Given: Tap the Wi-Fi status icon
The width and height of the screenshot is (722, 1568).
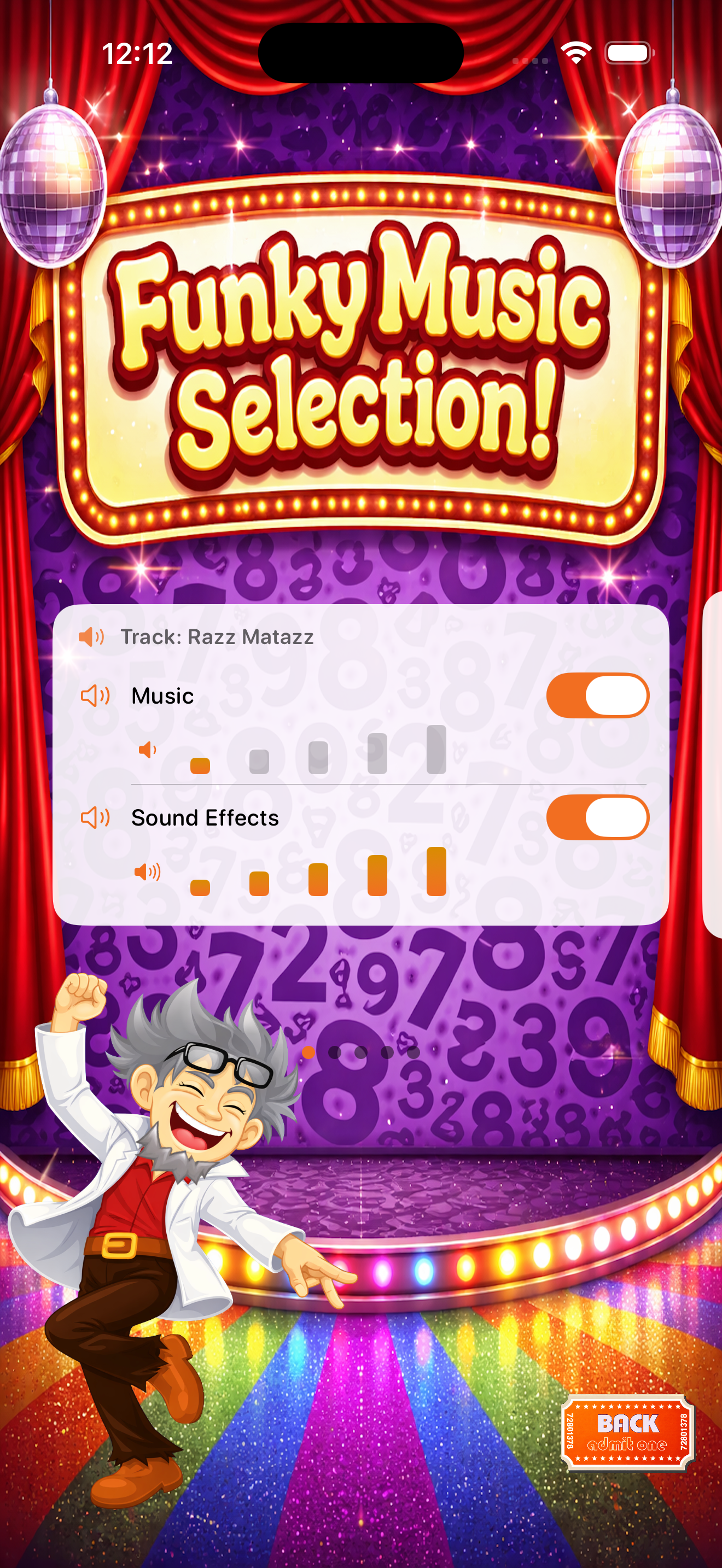Looking at the screenshot, I should pos(577,52).
